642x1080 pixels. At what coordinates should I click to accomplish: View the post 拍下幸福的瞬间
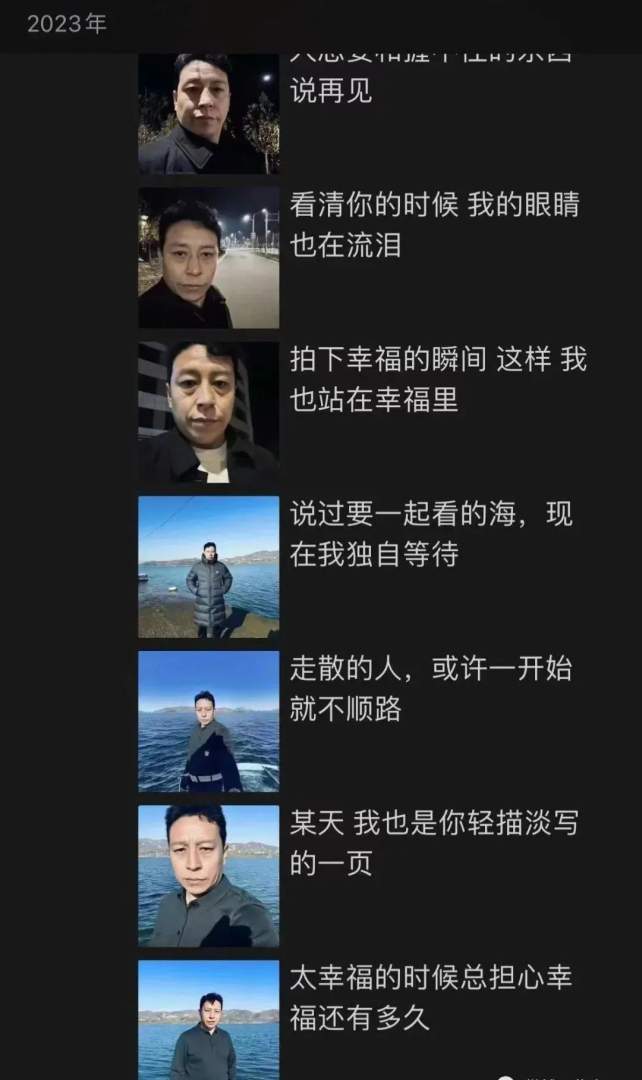(209, 412)
